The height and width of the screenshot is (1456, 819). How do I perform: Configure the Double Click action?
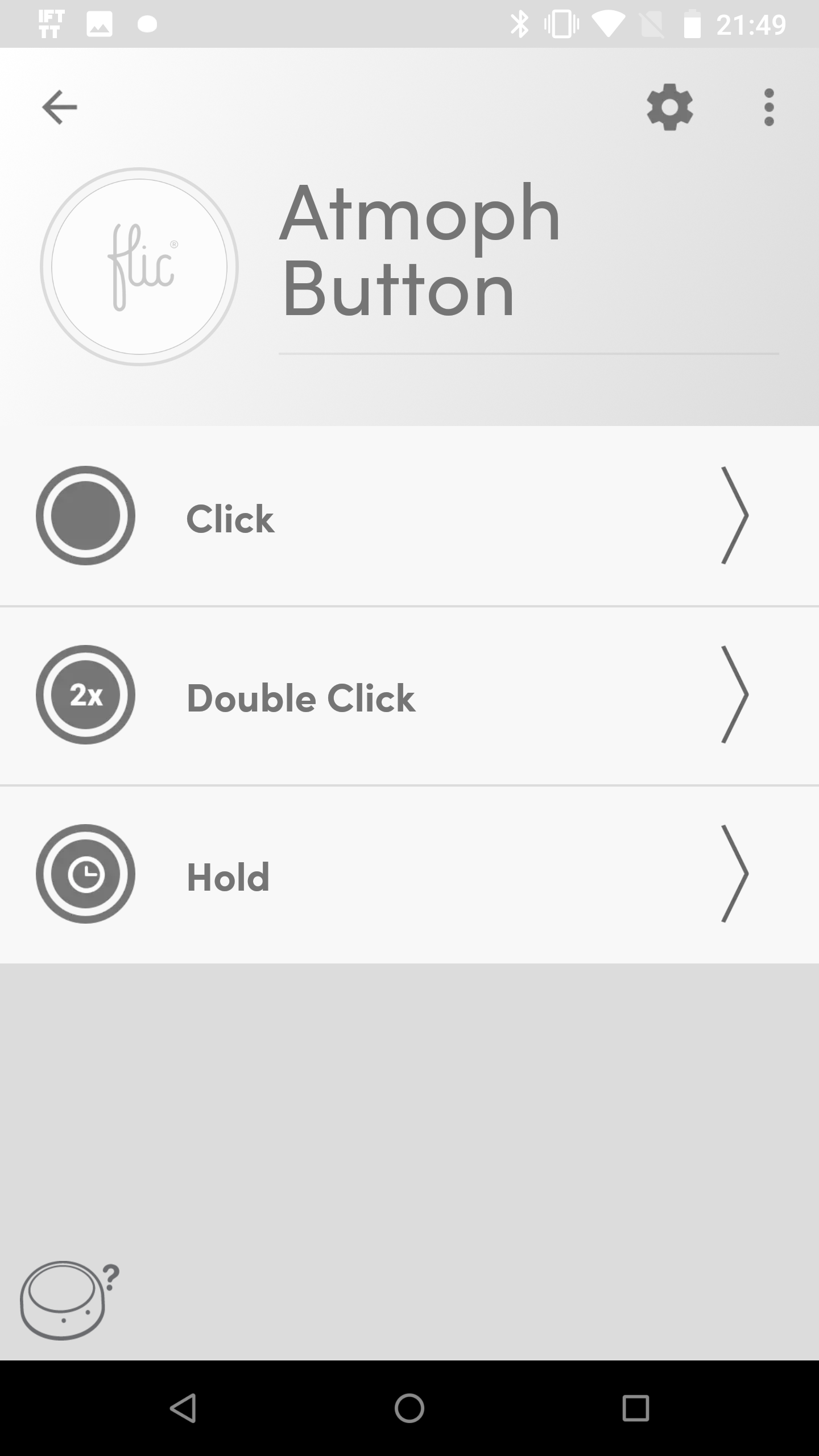pos(409,696)
